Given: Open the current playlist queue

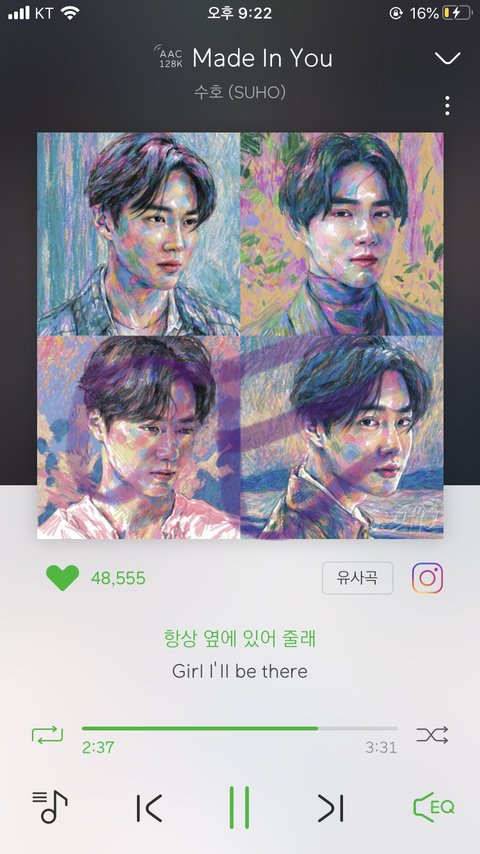Looking at the screenshot, I should click(50, 807).
